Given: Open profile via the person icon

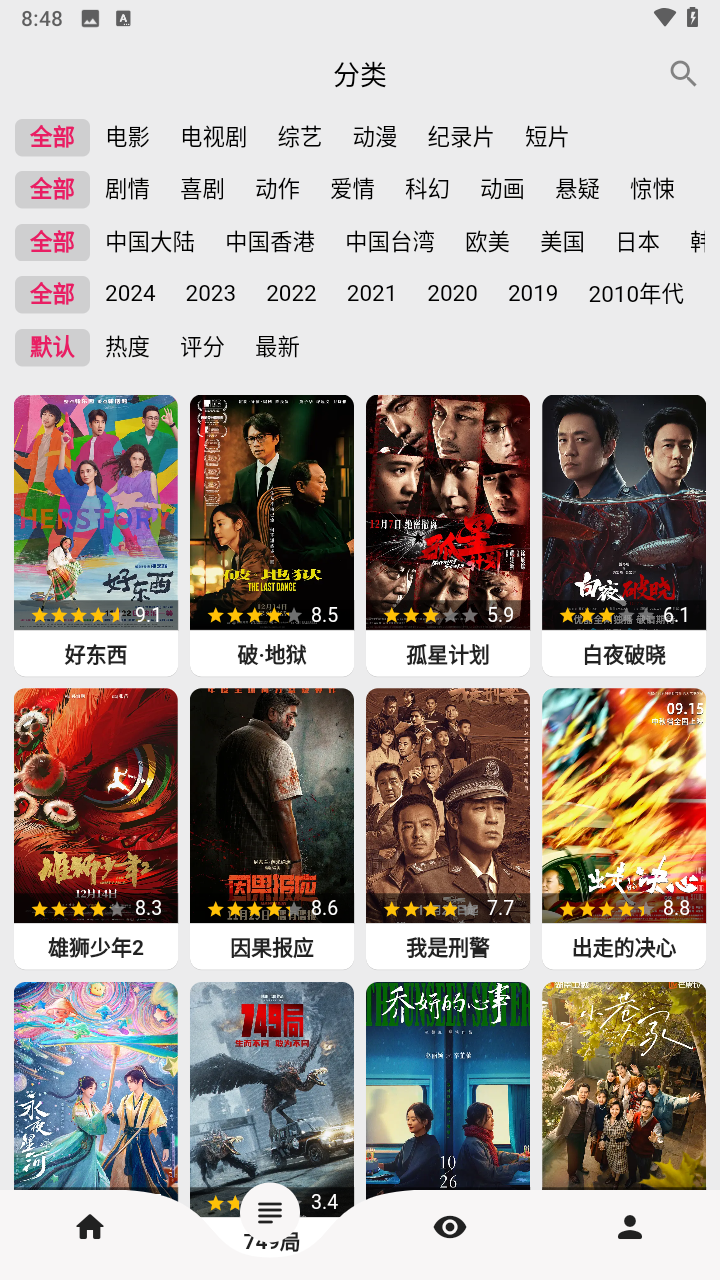Looking at the screenshot, I should tap(628, 1225).
